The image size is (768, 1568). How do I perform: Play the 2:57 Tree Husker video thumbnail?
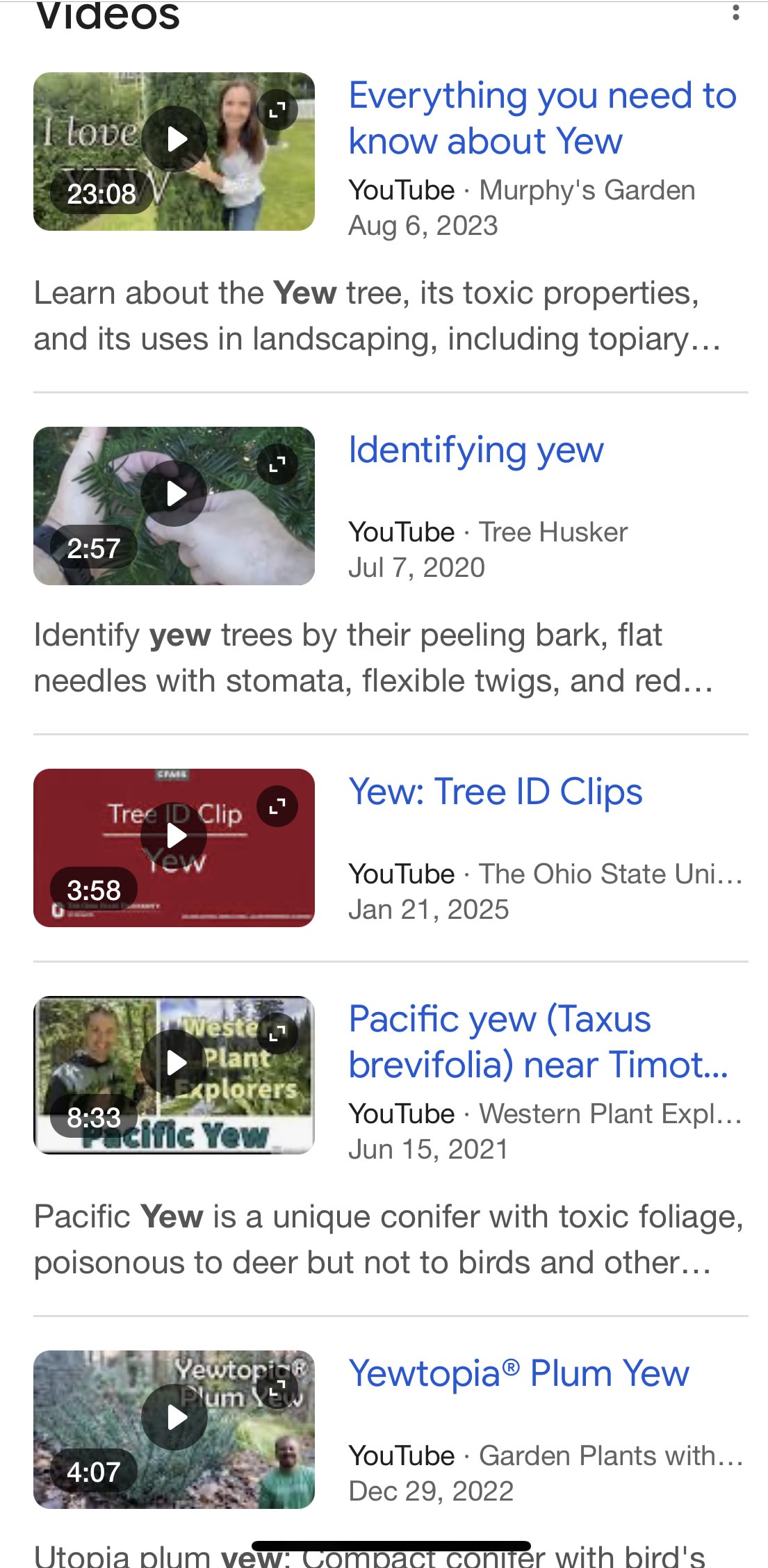click(174, 493)
